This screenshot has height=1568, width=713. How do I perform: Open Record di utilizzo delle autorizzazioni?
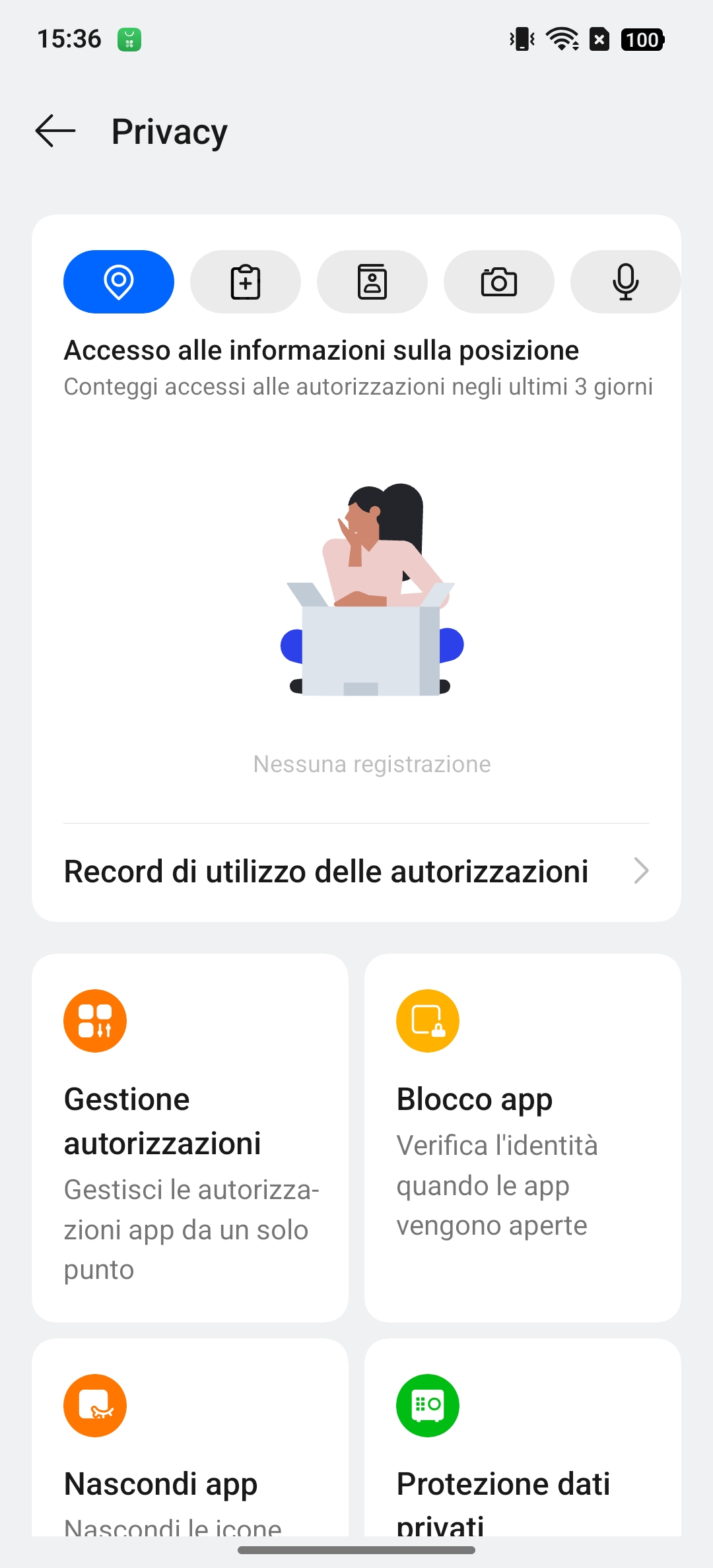pyautogui.click(x=356, y=871)
